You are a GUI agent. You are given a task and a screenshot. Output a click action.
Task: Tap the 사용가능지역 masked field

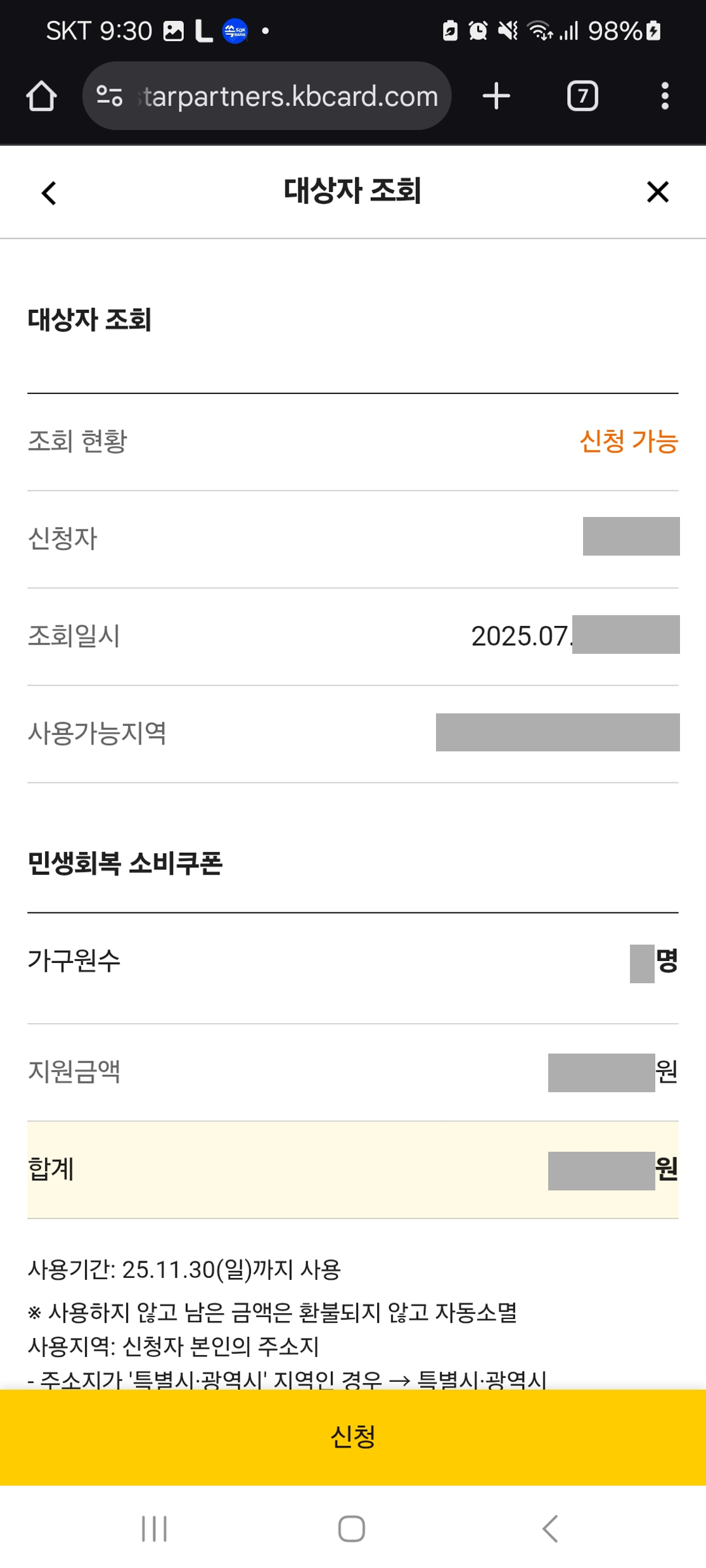(558, 732)
